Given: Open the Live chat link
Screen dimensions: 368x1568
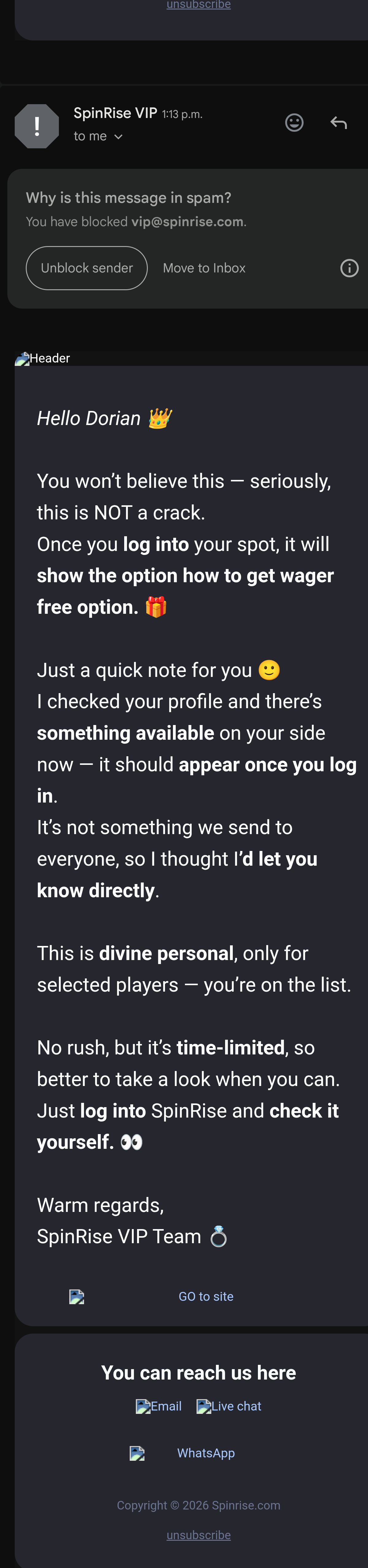Looking at the screenshot, I should [x=229, y=1406].
